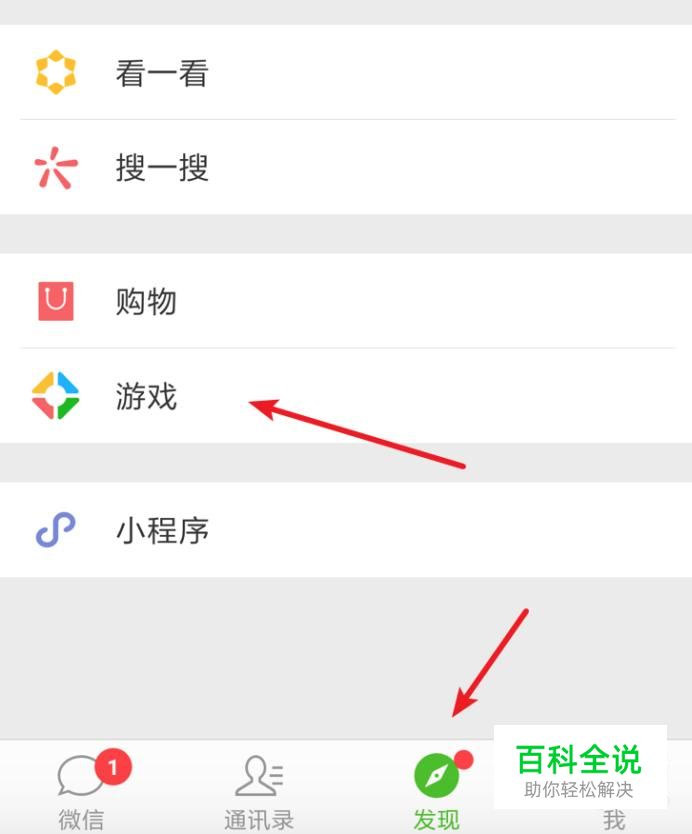Open the 购物 shopping entry
The image size is (692, 834).
point(145,301)
